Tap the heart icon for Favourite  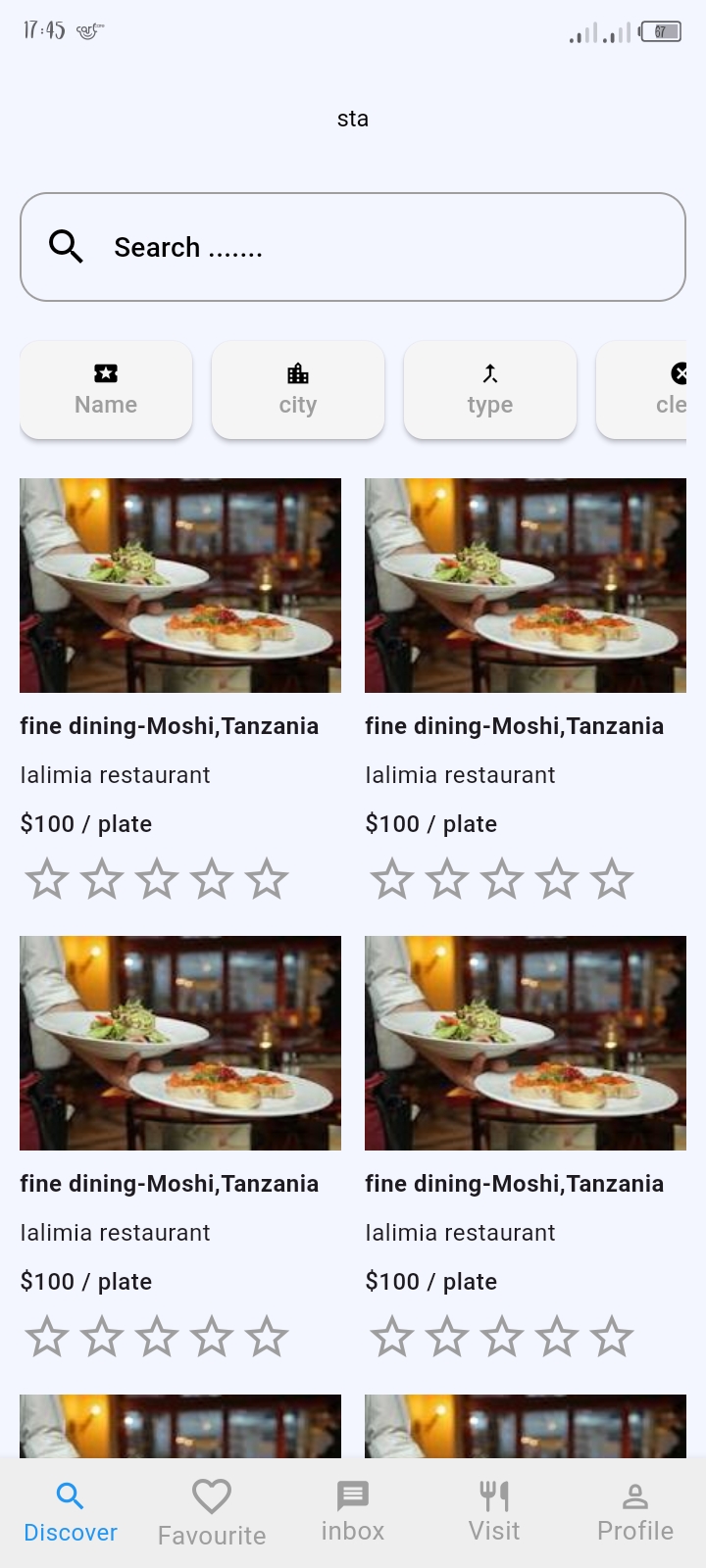tap(211, 1495)
